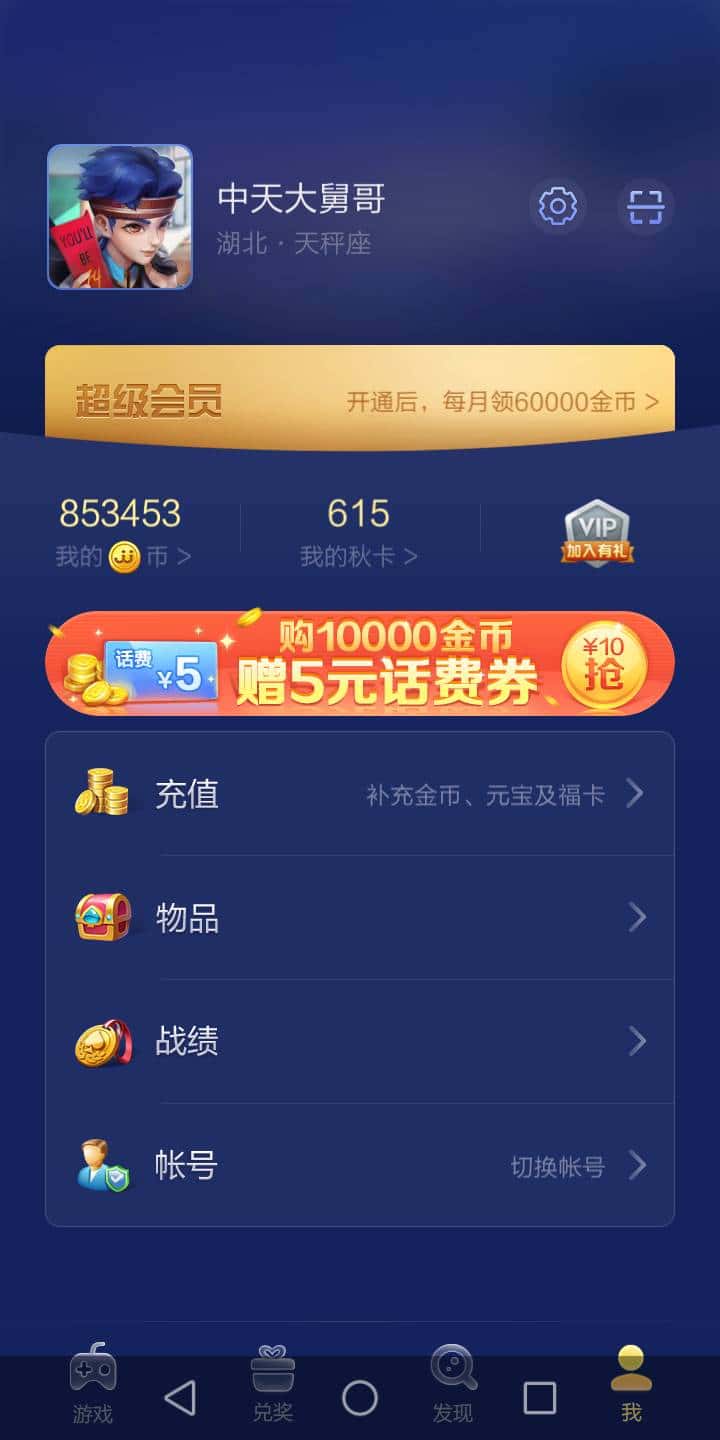Expand the 物品 row via its chevron
720x1440 pixels.
(x=634, y=916)
